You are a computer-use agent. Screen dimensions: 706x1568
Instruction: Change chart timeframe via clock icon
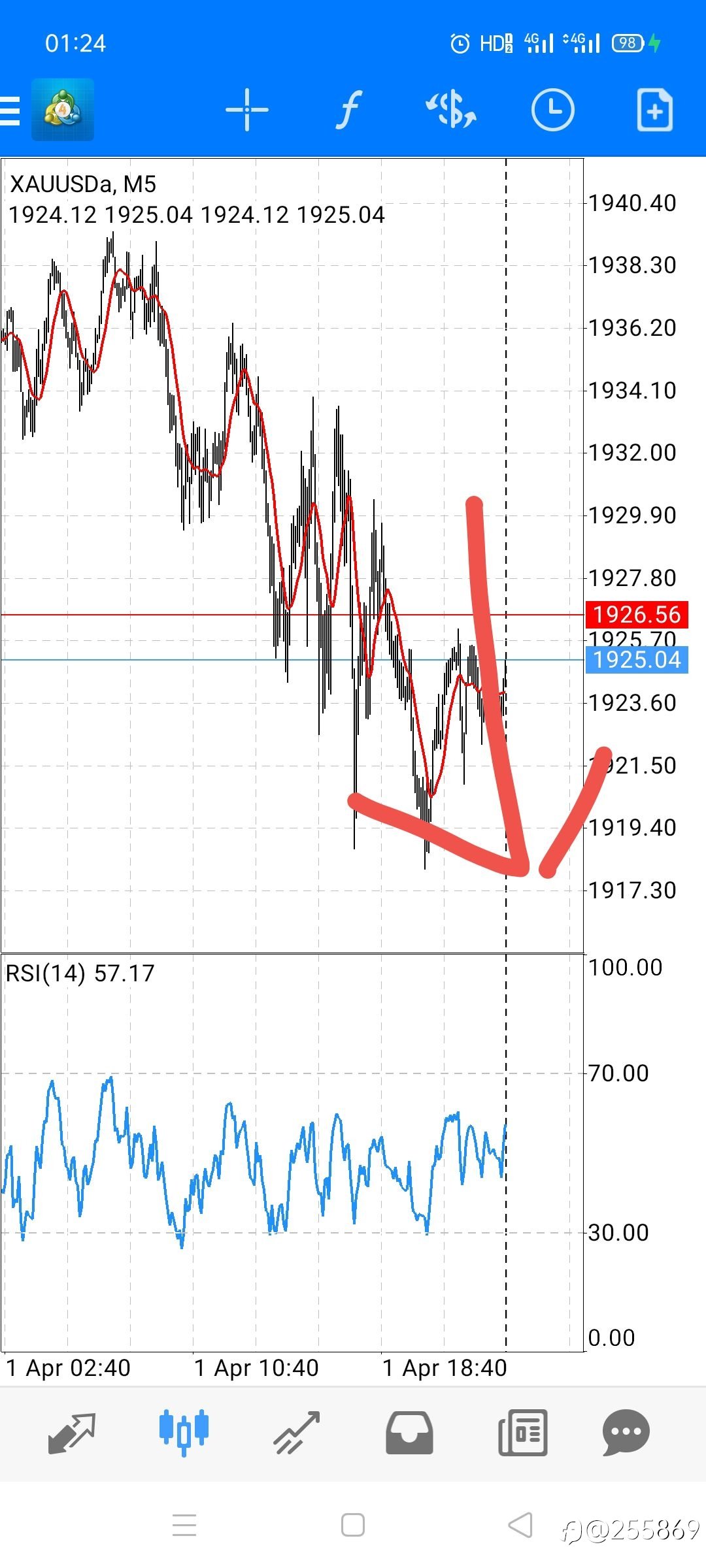(x=552, y=110)
